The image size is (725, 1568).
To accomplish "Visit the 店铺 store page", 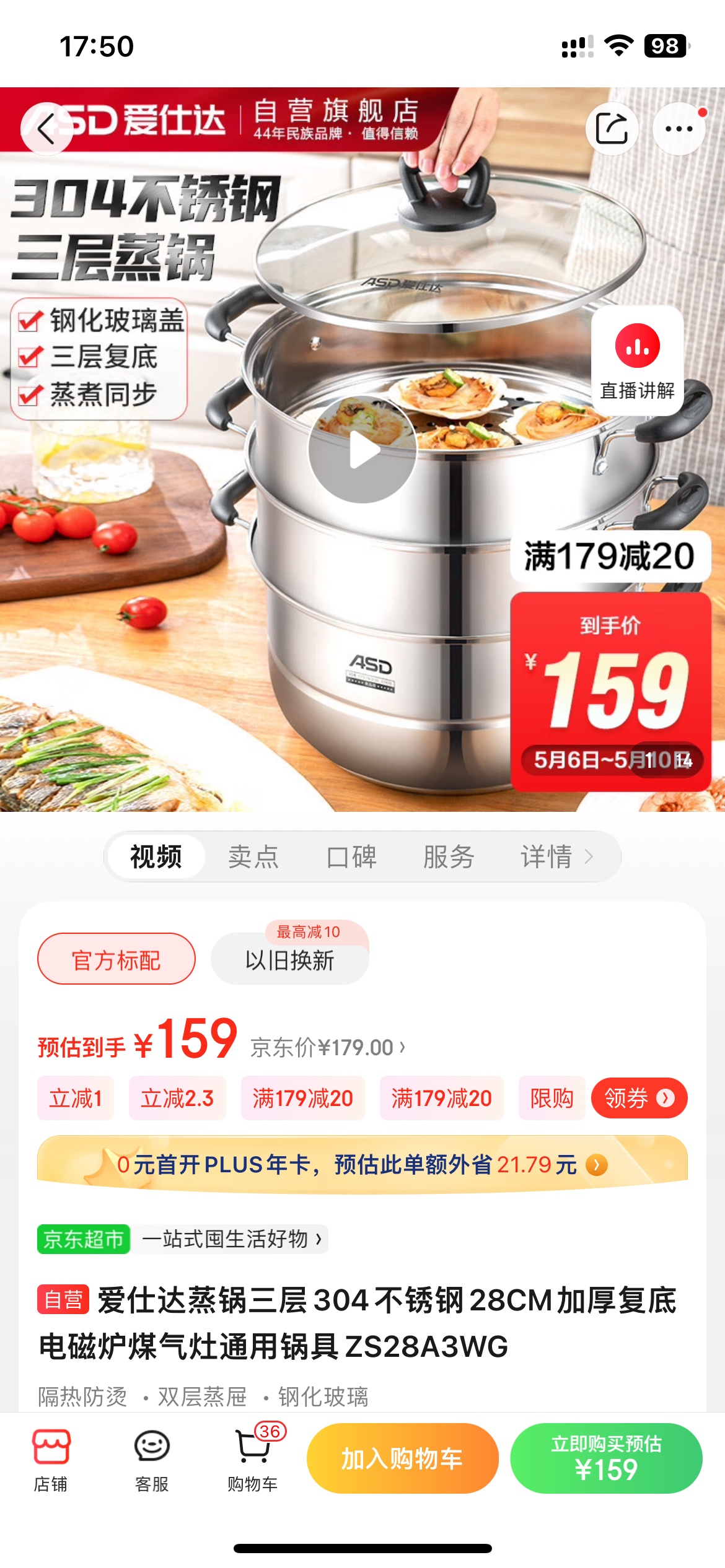I will pyautogui.click(x=51, y=1460).
